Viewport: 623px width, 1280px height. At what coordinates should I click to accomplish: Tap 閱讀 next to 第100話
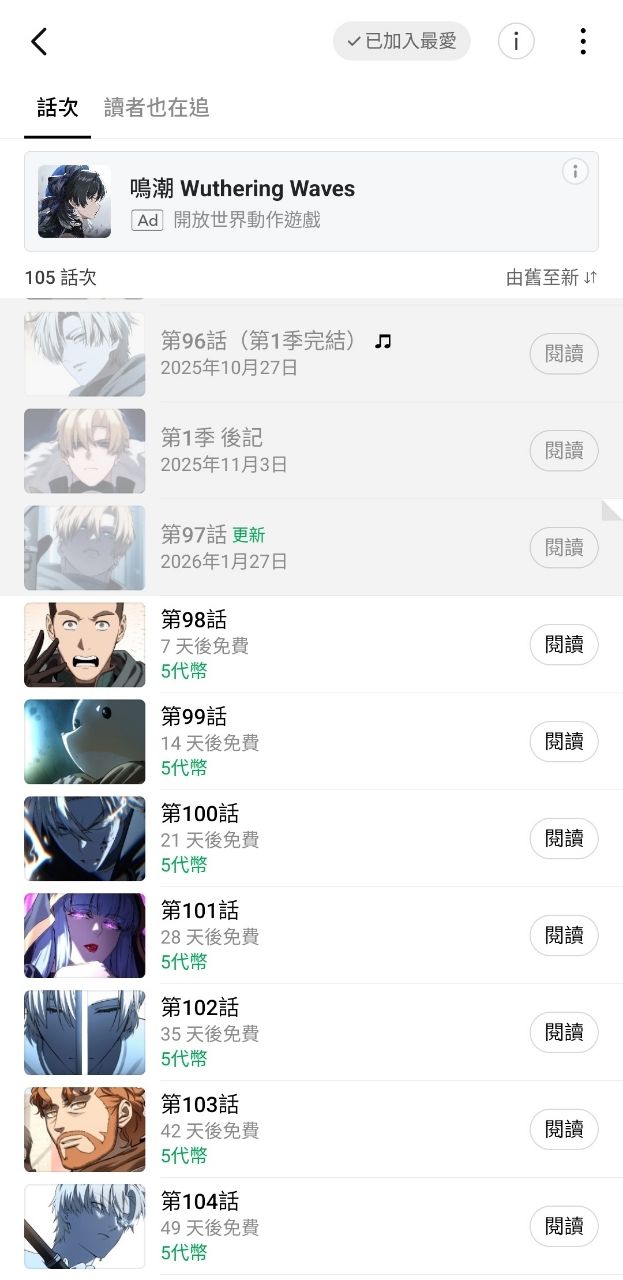click(564, 838)
